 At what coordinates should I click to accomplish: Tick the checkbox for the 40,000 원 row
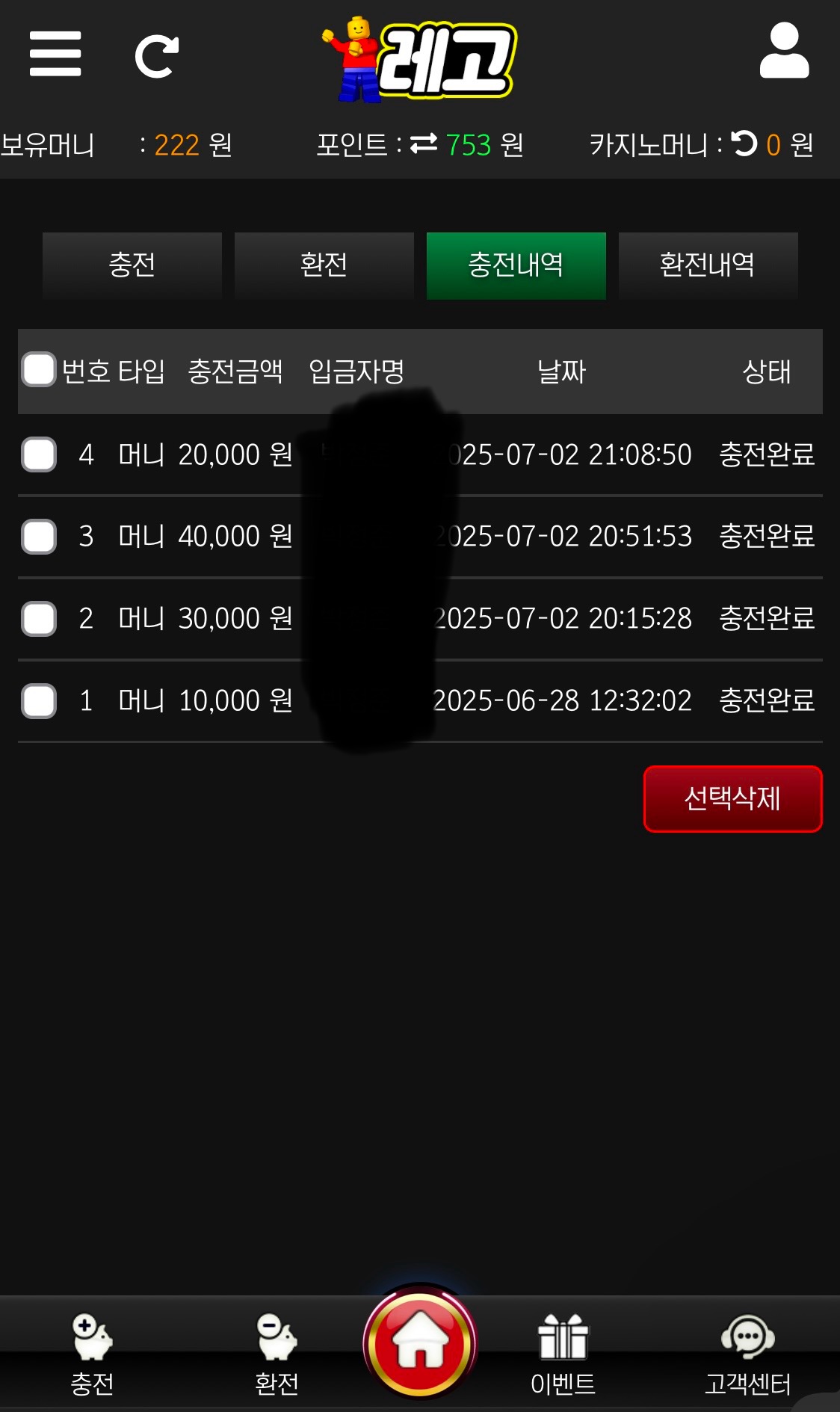tap(39, 537)
